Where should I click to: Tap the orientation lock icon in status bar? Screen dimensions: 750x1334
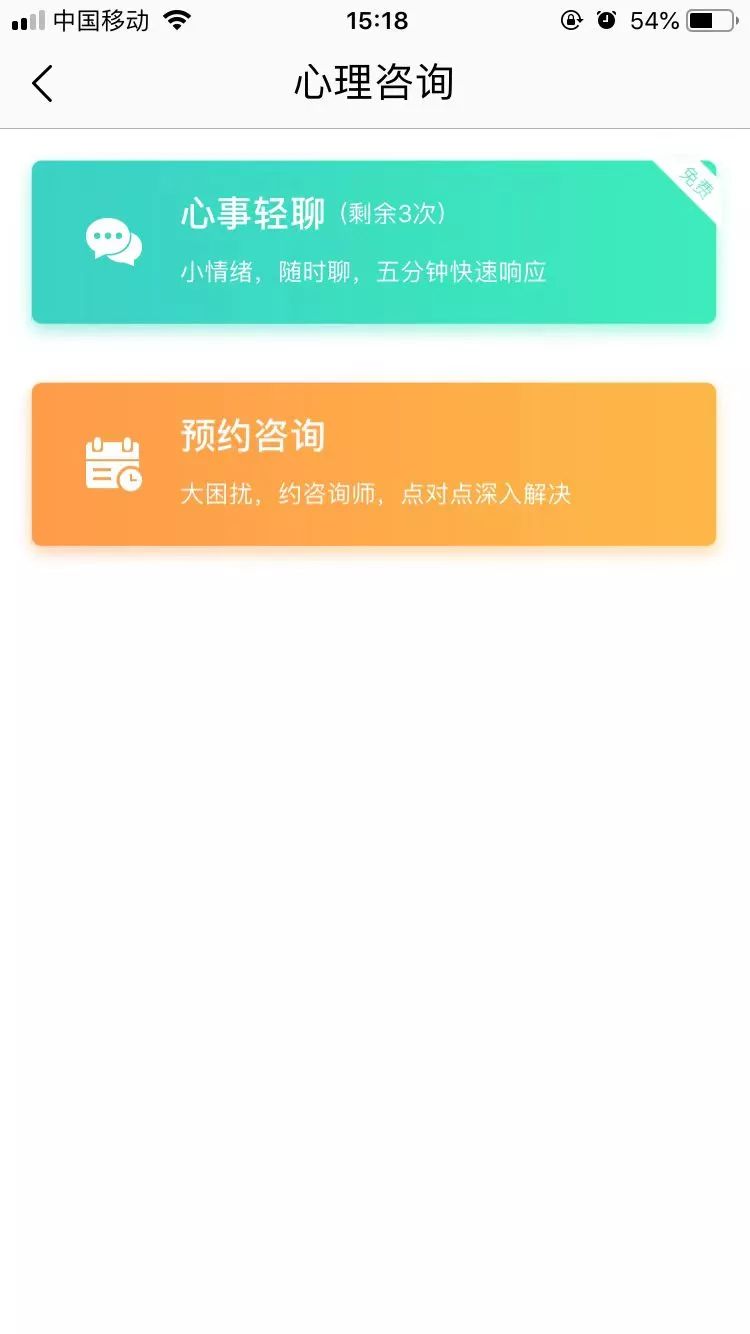(x=570, y=20)
